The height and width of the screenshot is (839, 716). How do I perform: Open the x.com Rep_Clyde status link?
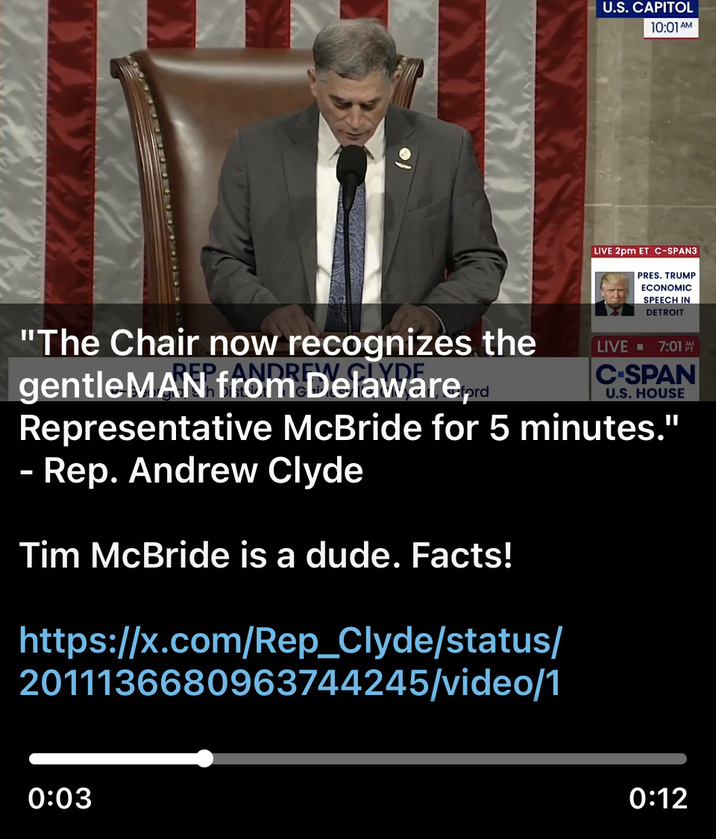point(290,661)
